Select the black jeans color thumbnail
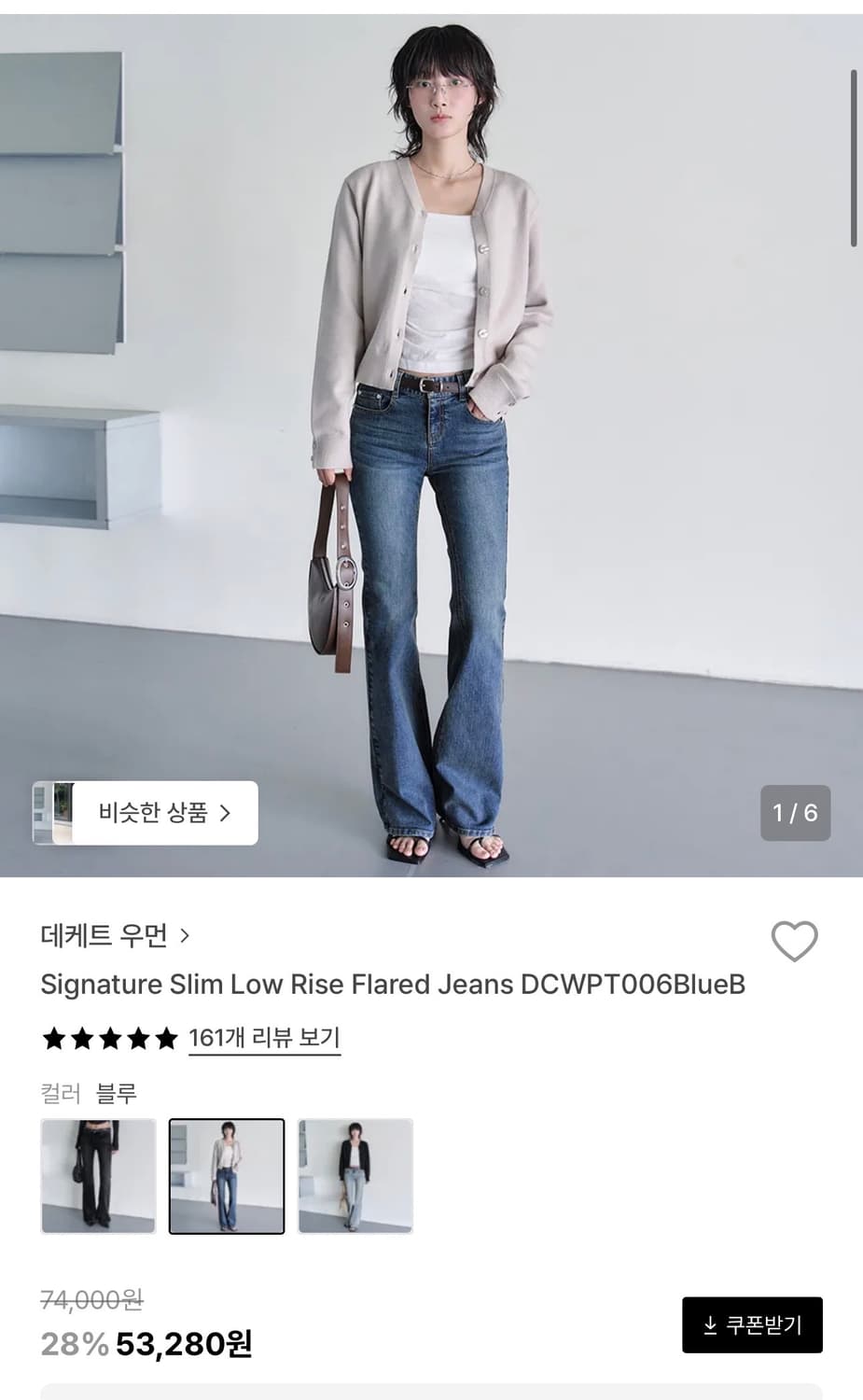Screen dimensions: 863x1400 point(97,1175)
